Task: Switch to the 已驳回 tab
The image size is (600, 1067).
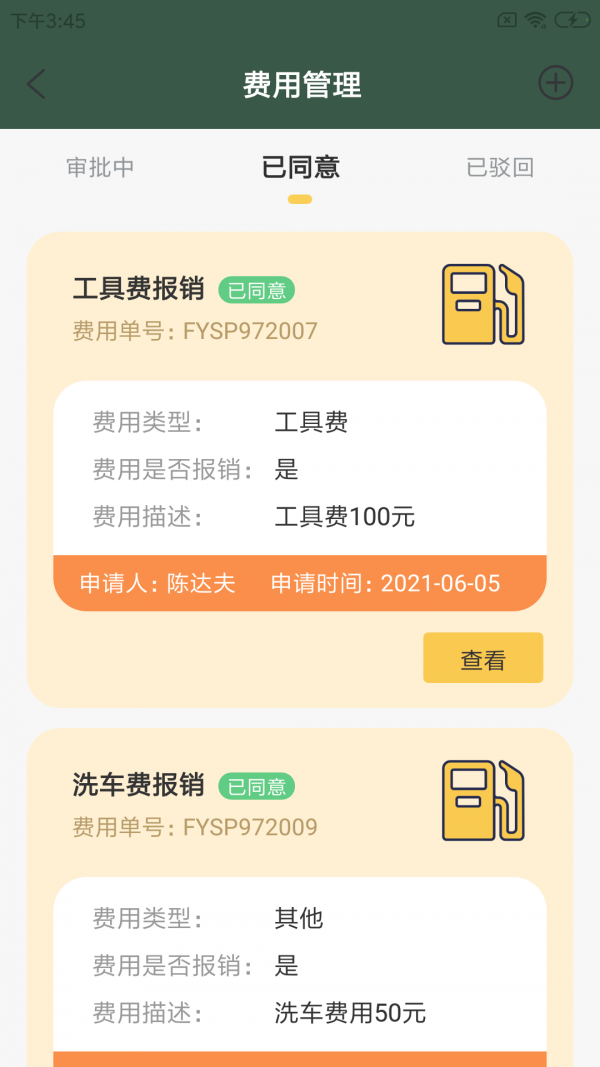Action: [500, 168]
